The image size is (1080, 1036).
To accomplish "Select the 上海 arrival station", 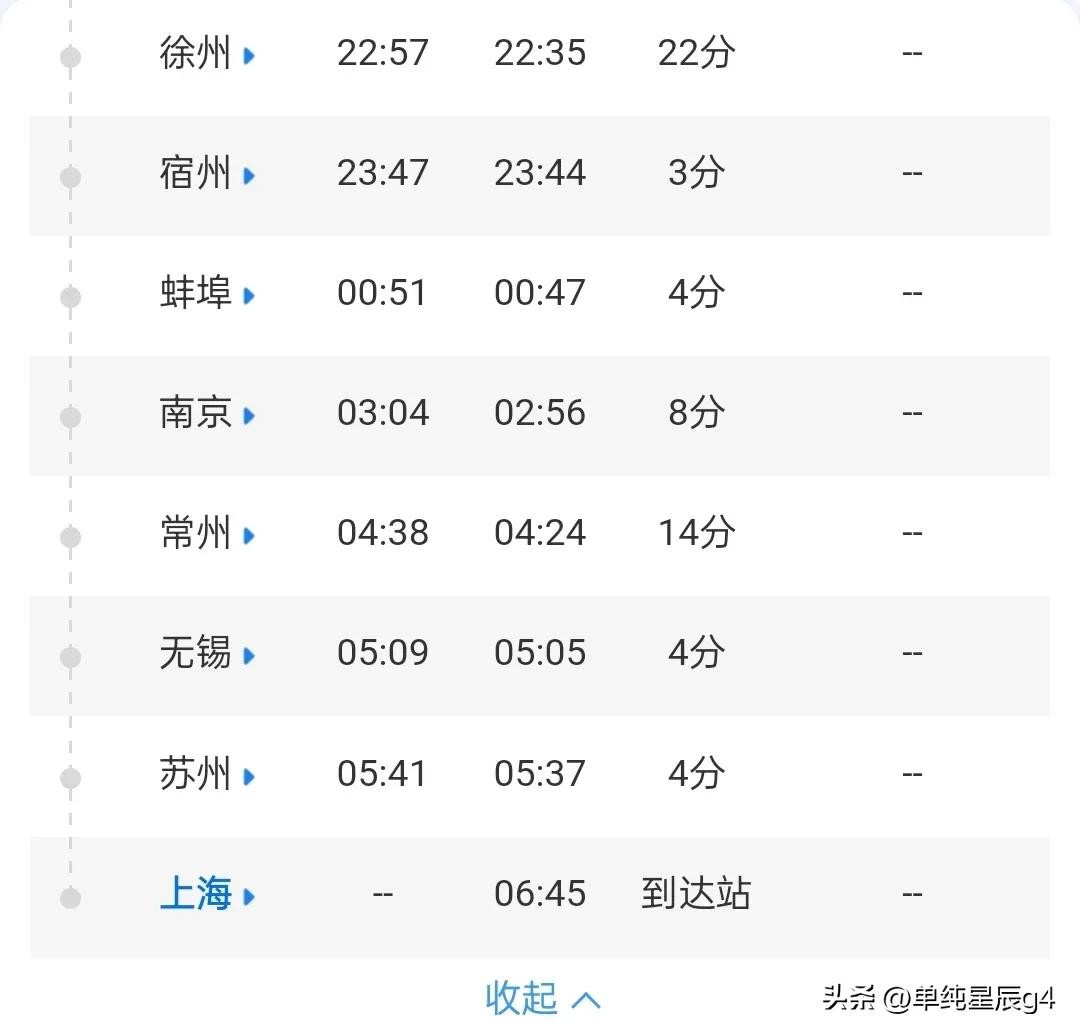I will tap(206, 894).
